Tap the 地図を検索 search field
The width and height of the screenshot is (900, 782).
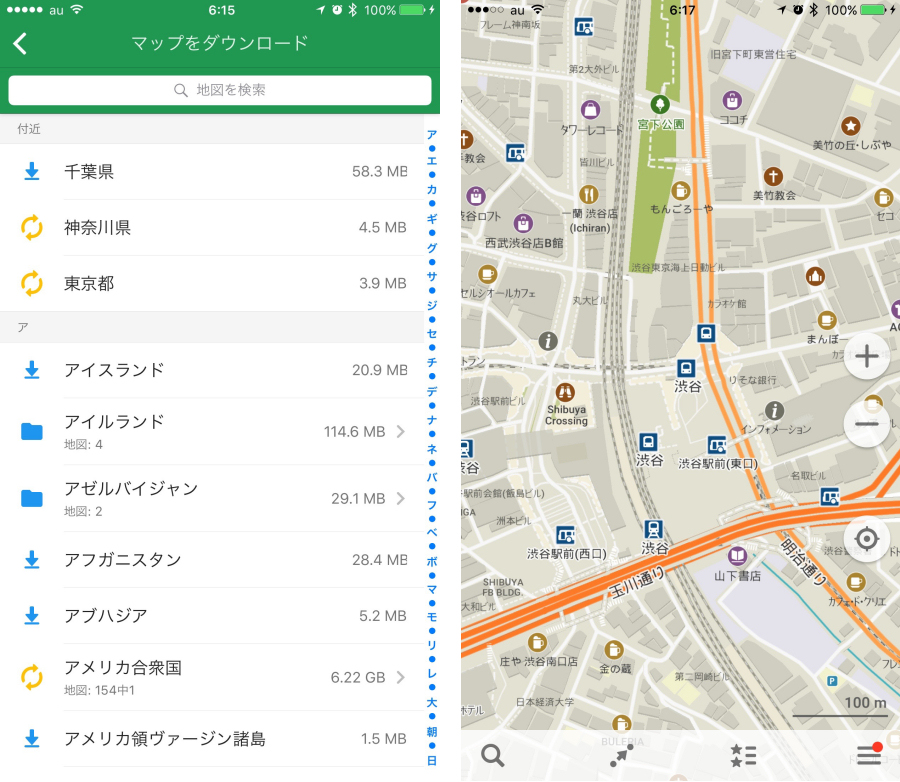coord(220,90)
